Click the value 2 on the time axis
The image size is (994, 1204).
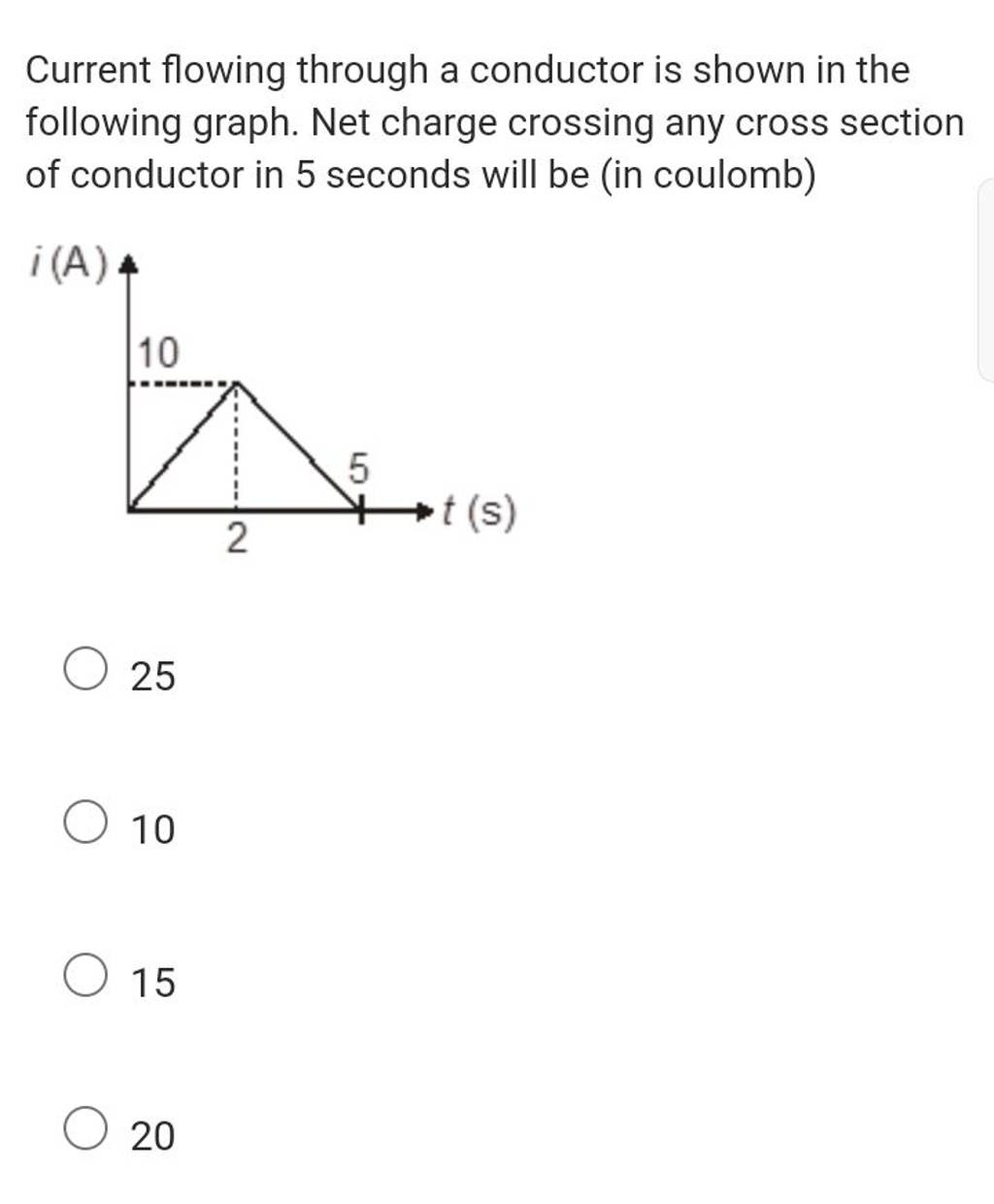coord(238,537)
